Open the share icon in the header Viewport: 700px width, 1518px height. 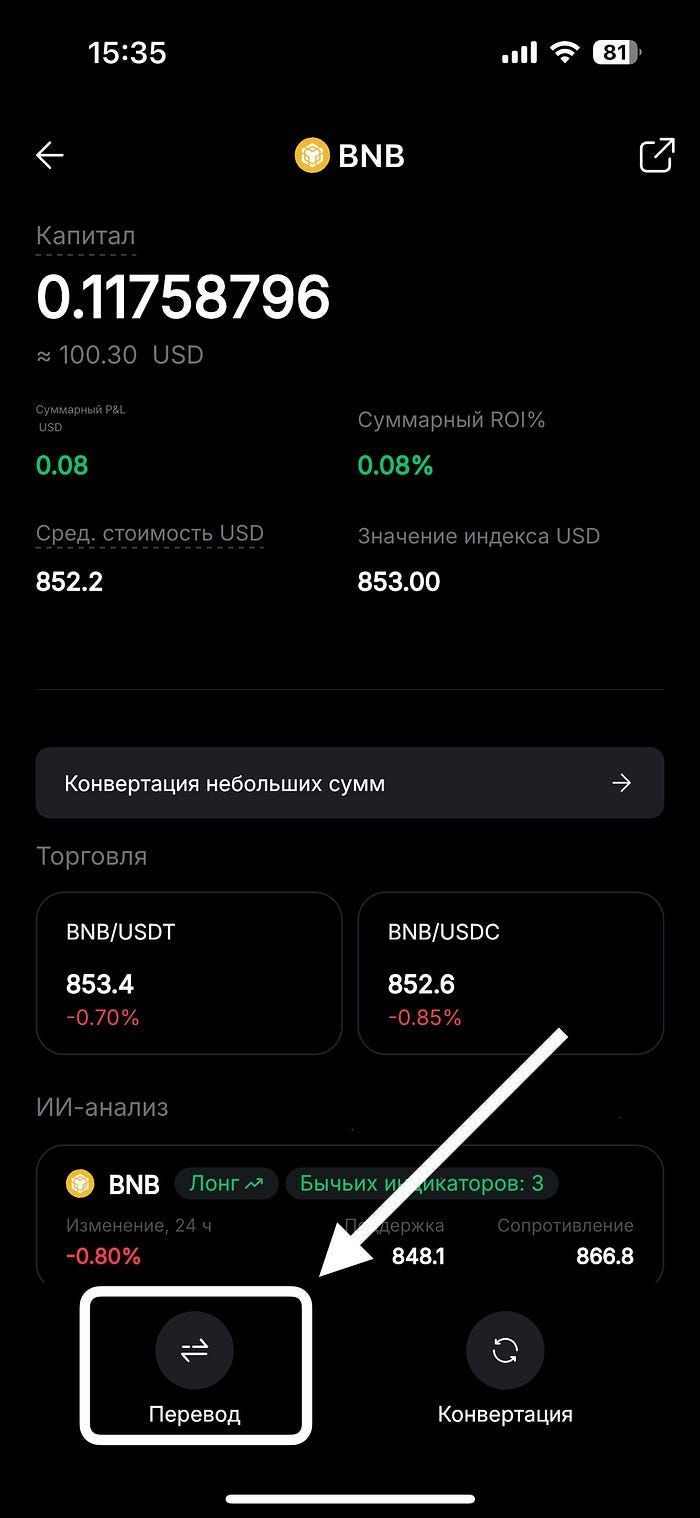point(656,155)
